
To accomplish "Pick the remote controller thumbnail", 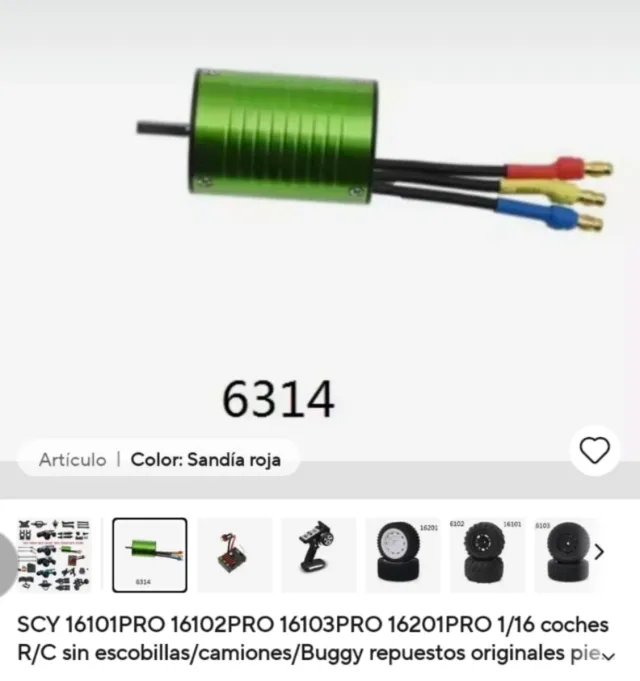I will coord(318,554).
